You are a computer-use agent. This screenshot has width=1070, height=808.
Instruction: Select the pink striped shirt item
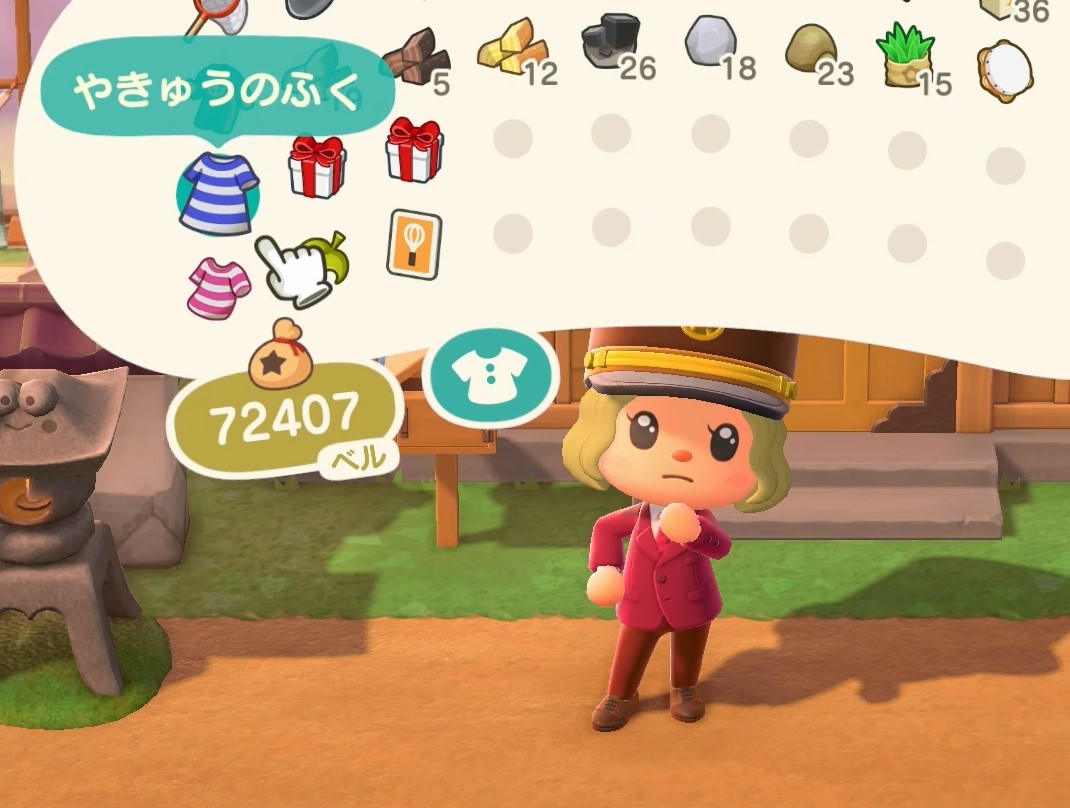(219, 287)
